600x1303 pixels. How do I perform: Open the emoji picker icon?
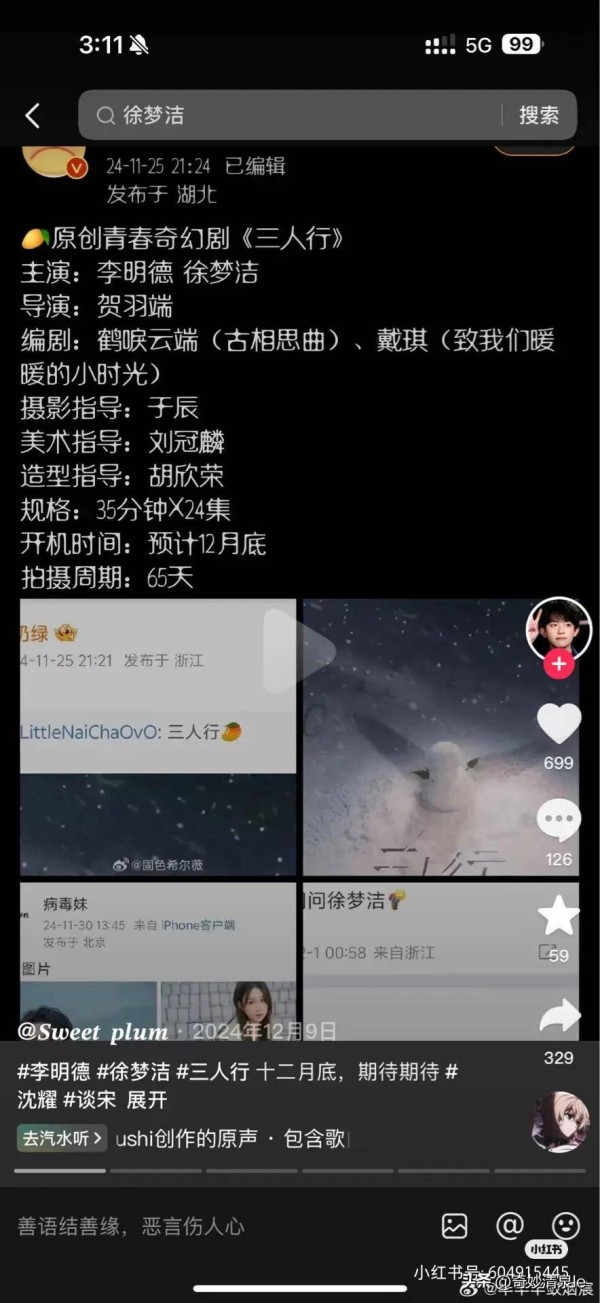(566, 1225)
